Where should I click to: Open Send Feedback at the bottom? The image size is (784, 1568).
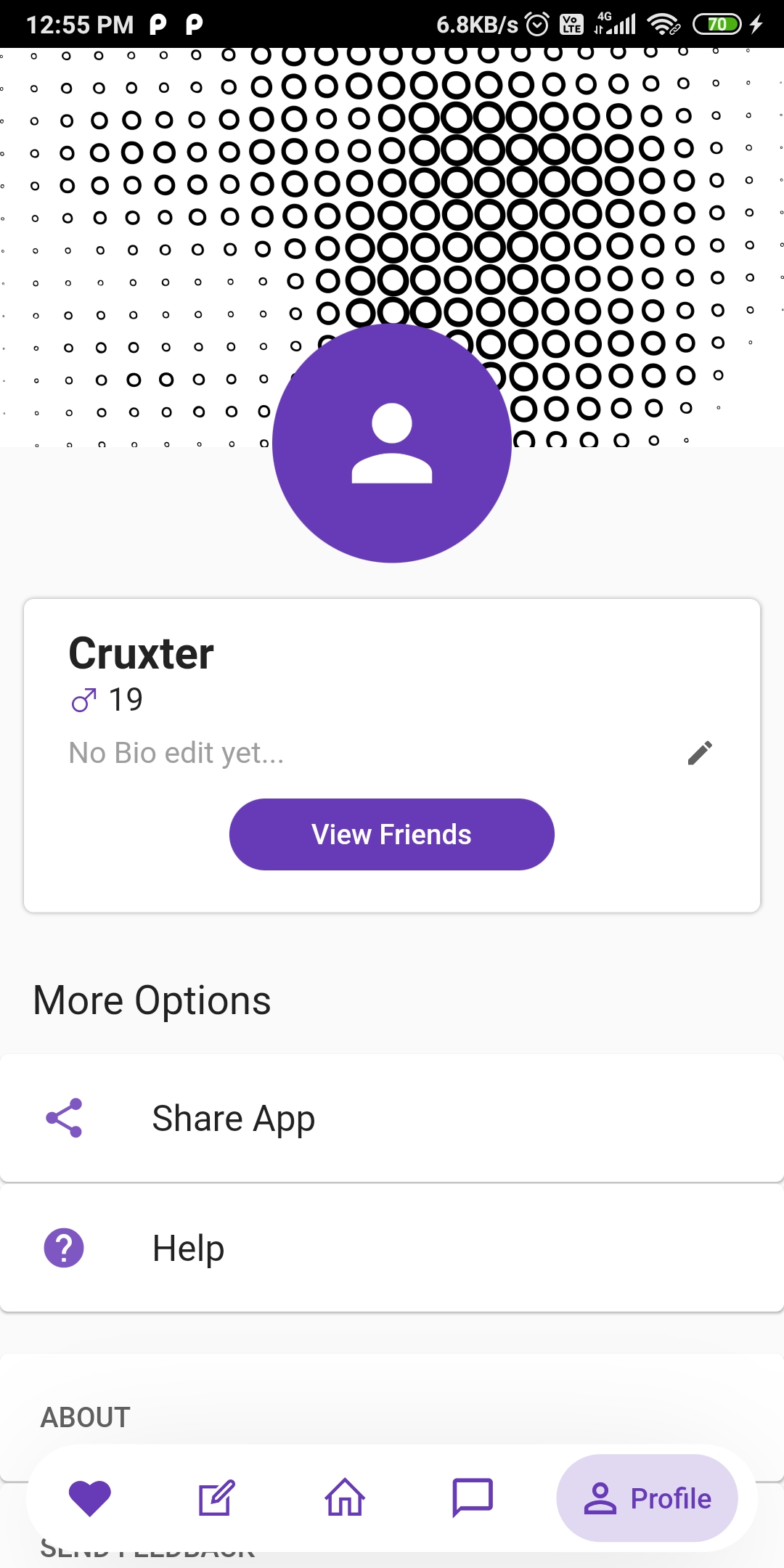(145, 1550)
